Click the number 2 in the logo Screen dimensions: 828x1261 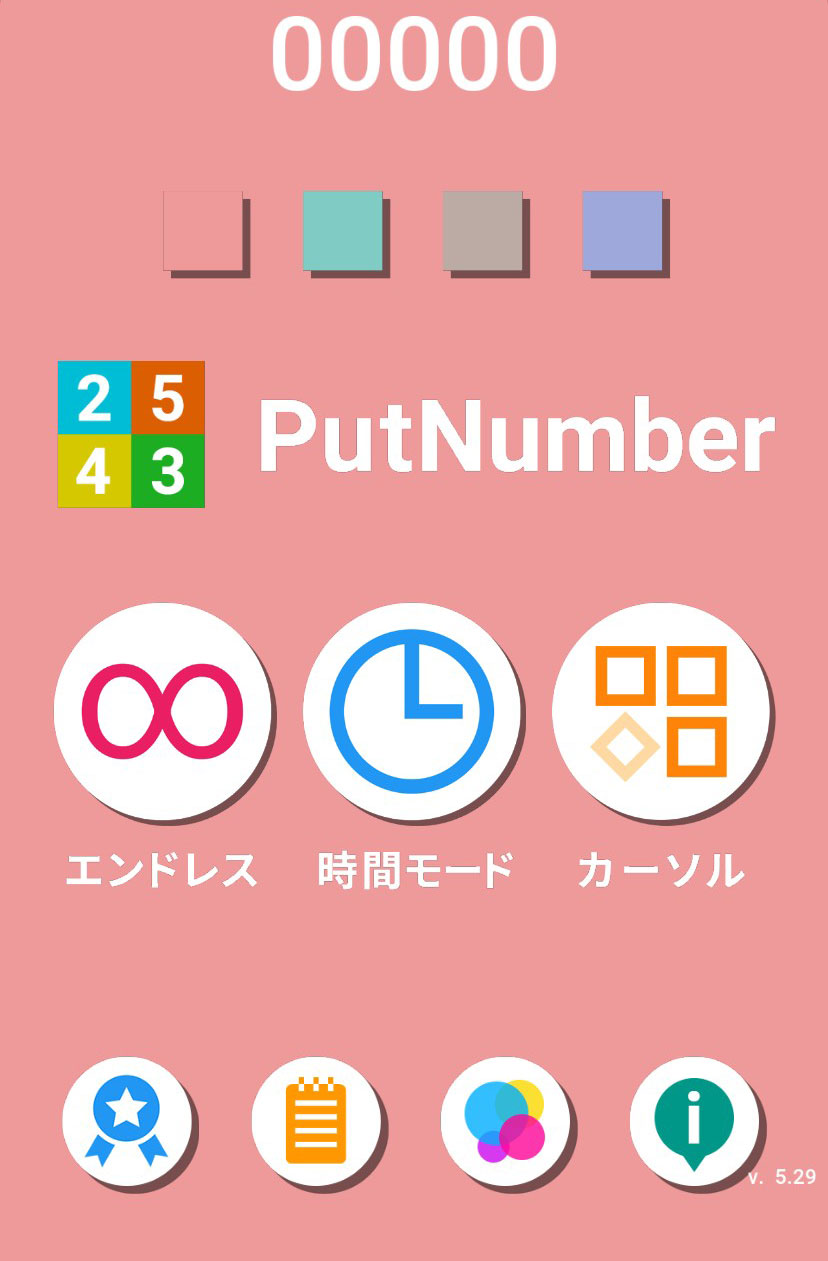pyautogui.click(x=94, y=399)
